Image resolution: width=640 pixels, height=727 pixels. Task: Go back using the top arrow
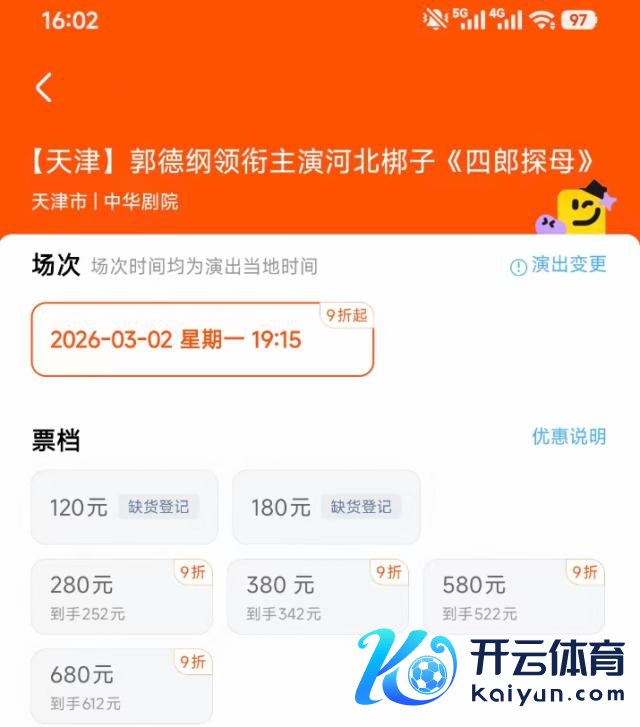pos(44,88)
